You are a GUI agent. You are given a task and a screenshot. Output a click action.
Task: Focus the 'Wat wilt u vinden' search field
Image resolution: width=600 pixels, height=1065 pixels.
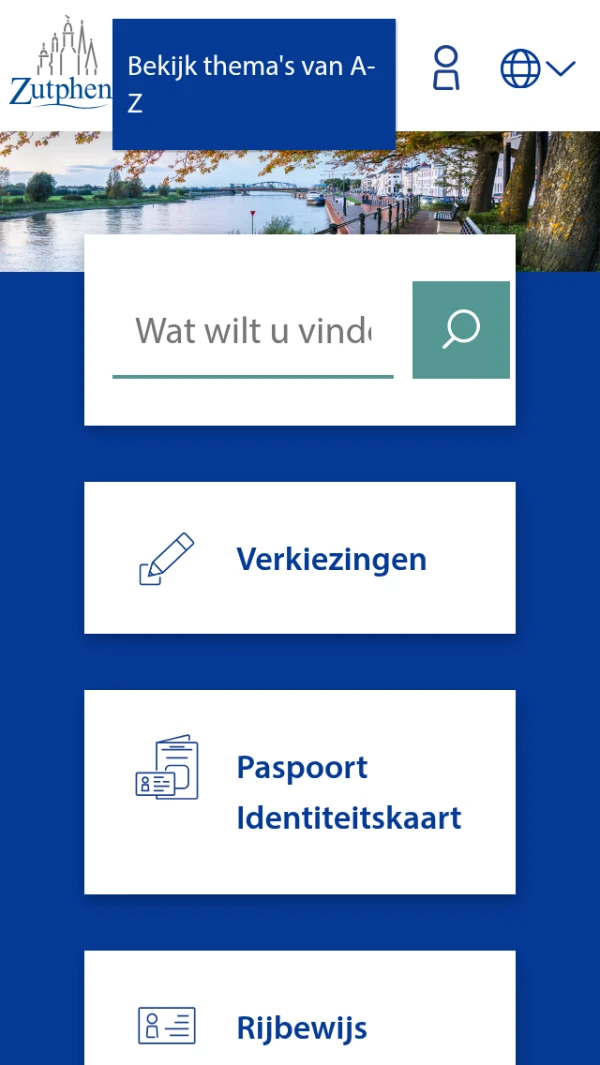252,330
